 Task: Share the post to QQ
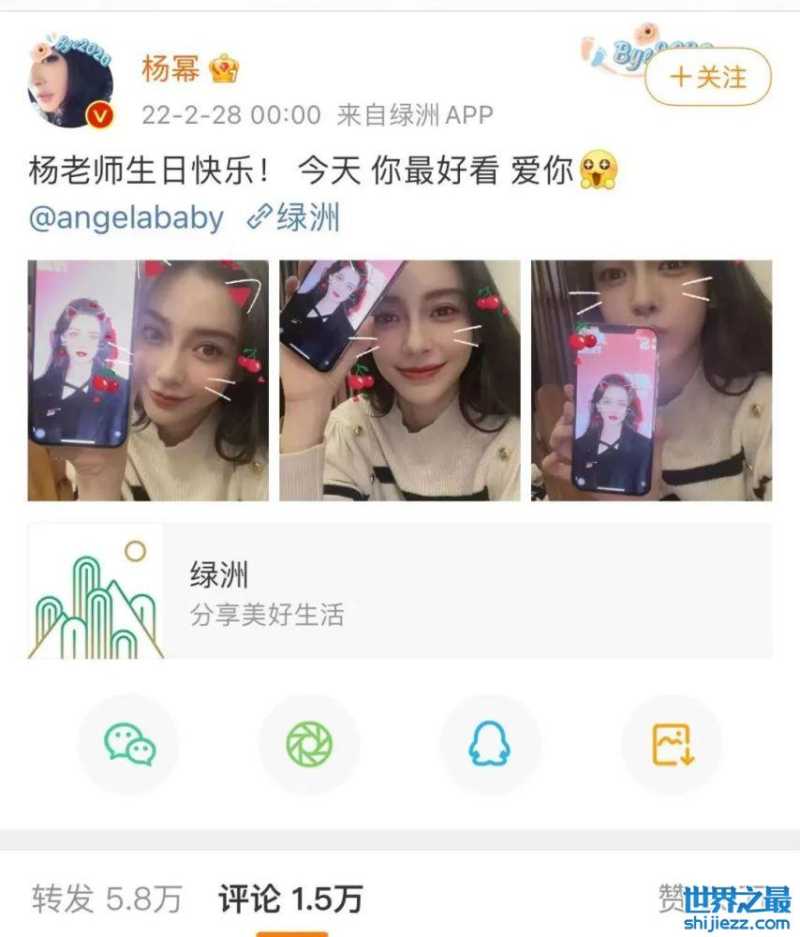pyautogui.click(x=490, y=745)
